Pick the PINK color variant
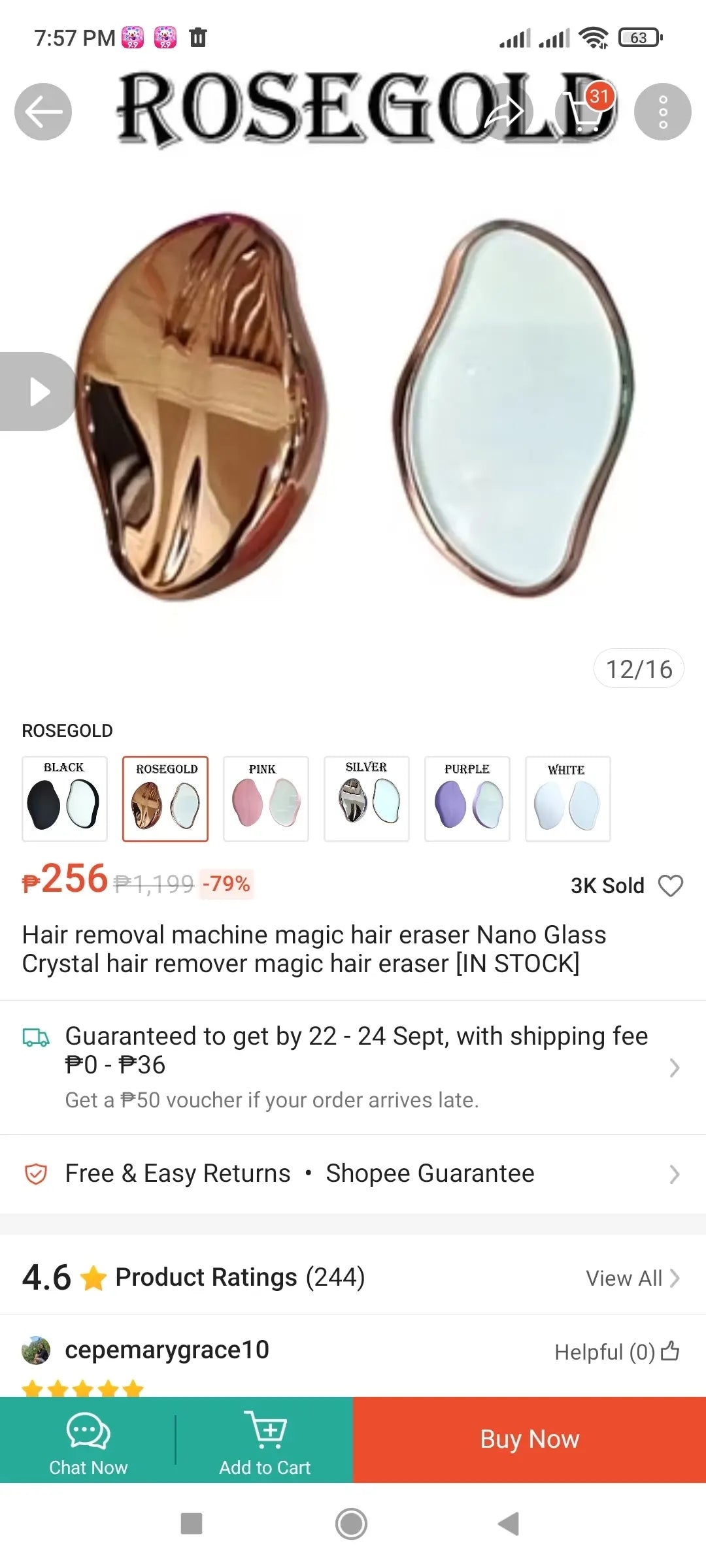The height and width of the screenshot is (1568, 706). coord(266,799)
